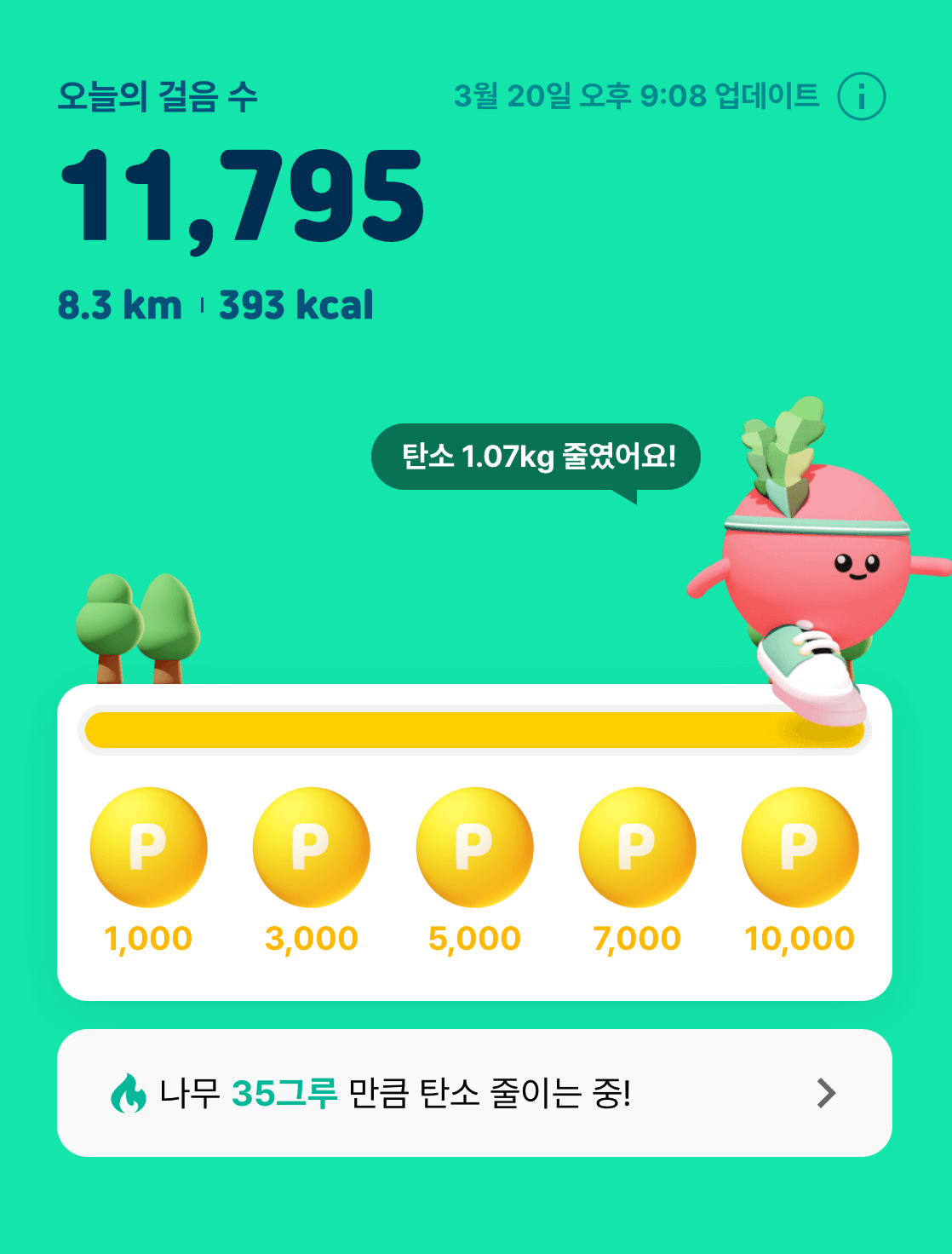Collect the 10,000 steps P coin

(x=800, y=845)
